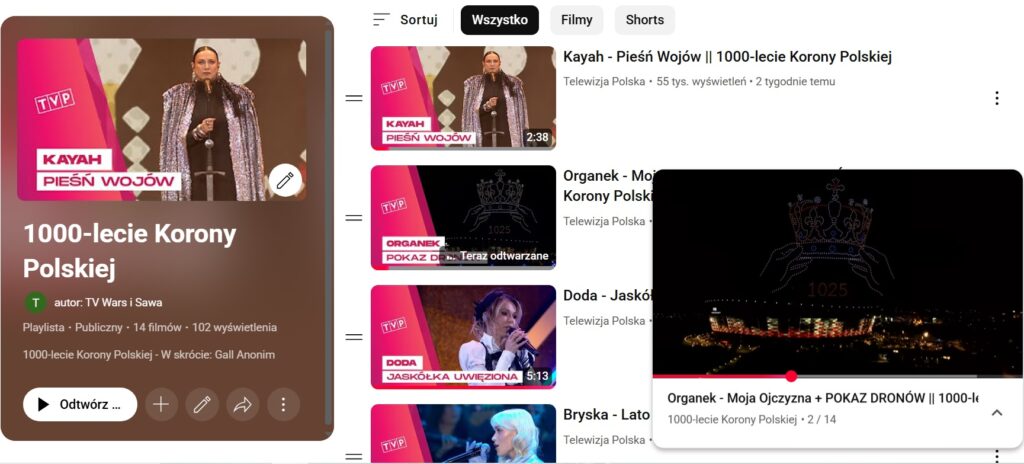Edit playlist details with pencil beside Odtwórz
The height and width of the screenshot is (464, 1024).
tap(202, 405)
